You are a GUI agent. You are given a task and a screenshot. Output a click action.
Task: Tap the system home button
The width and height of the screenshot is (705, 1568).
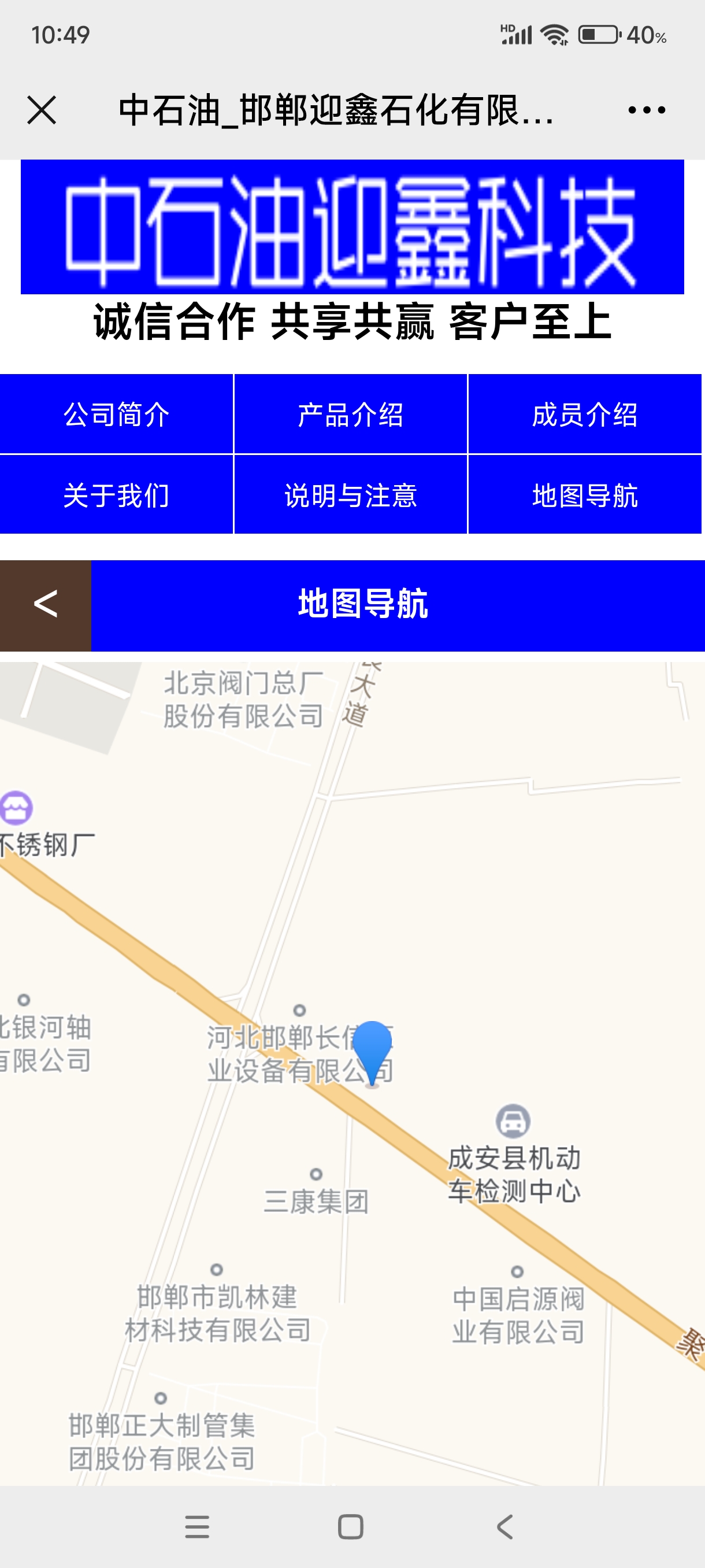pyautogui.click(x=350, y=1526)
